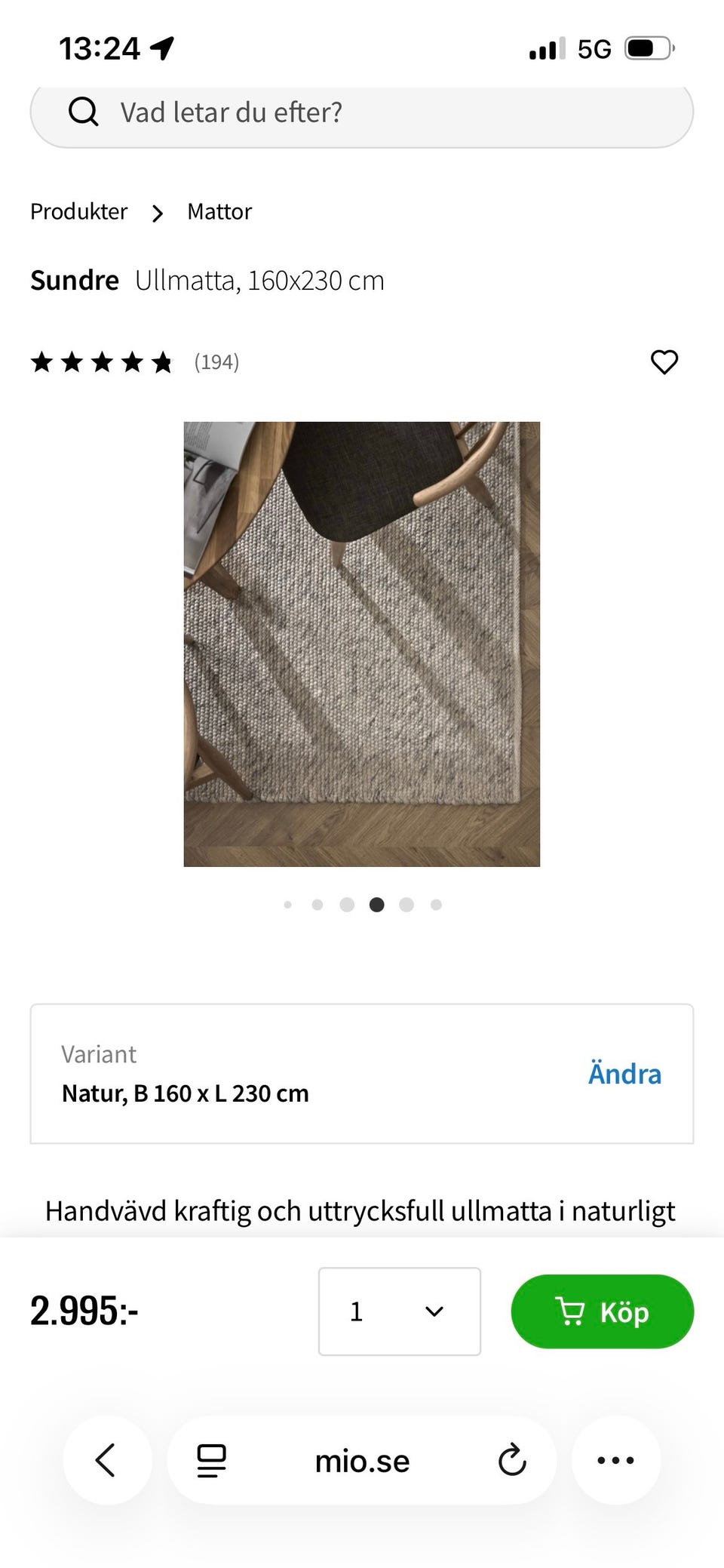The height and width of the screenshot is (1568, 724).
Task: Expand the quantity selector chevron
Action: point(434,1311)
